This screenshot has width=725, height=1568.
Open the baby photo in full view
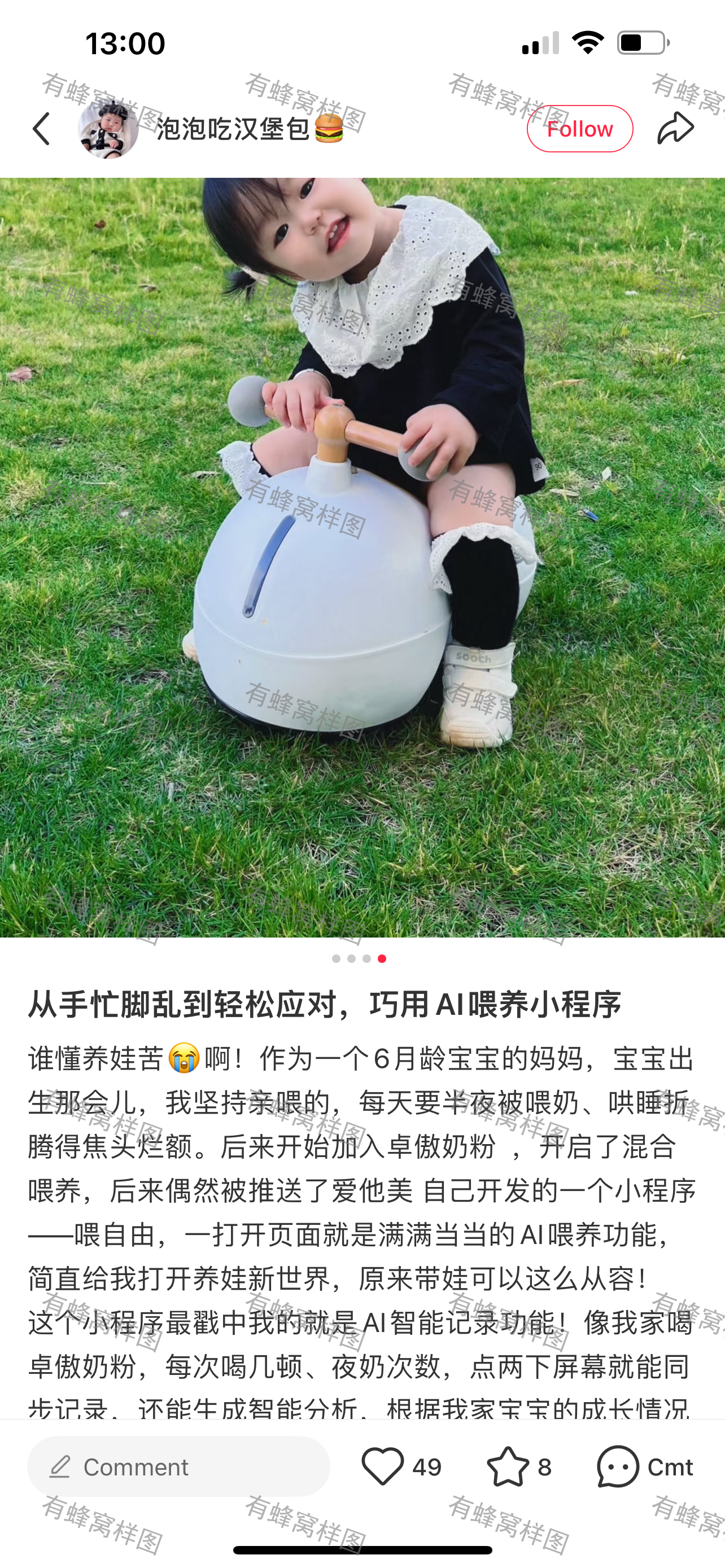coord(362,557)
